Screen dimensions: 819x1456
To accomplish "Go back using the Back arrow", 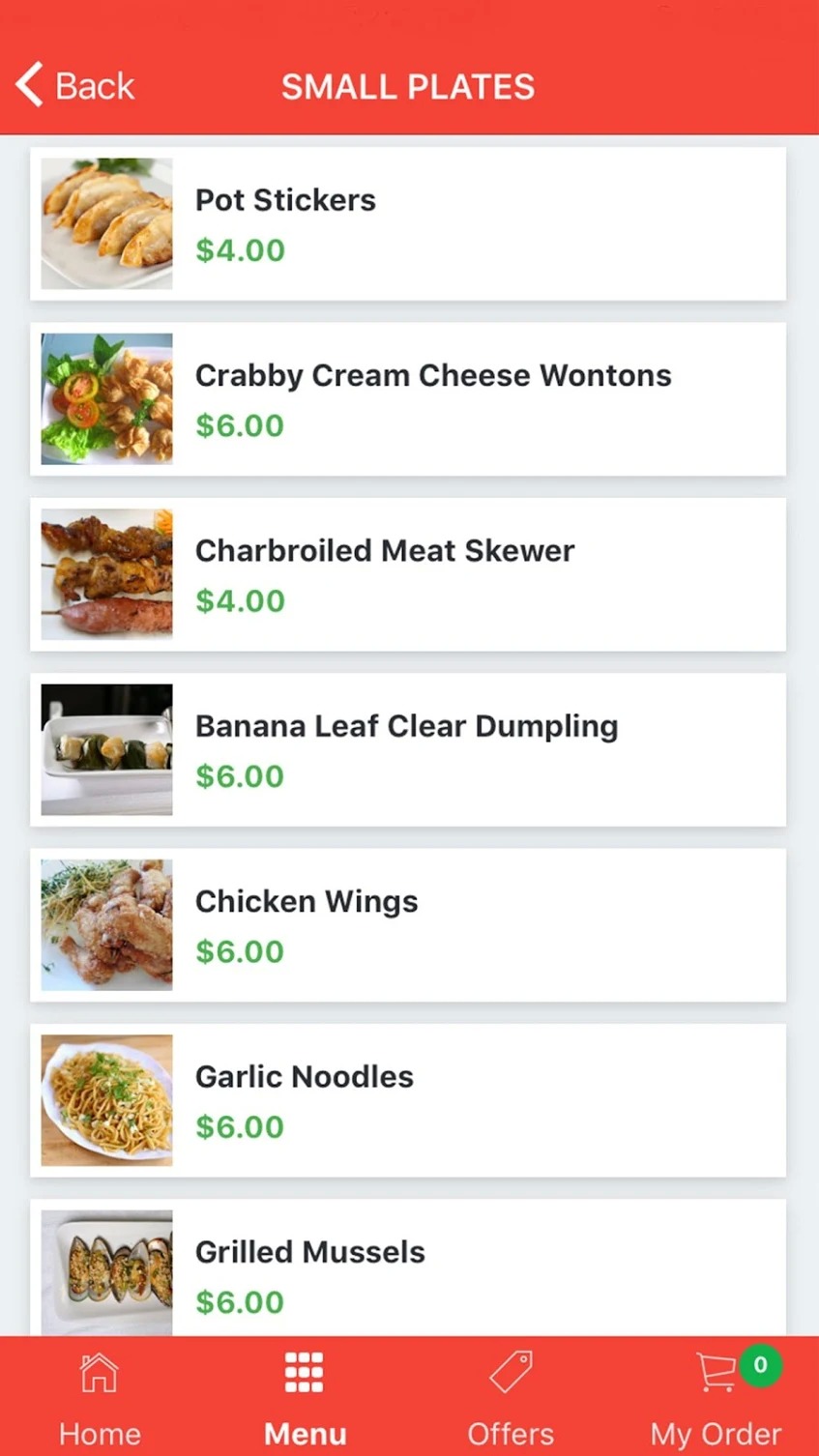I will pos(74,85).
